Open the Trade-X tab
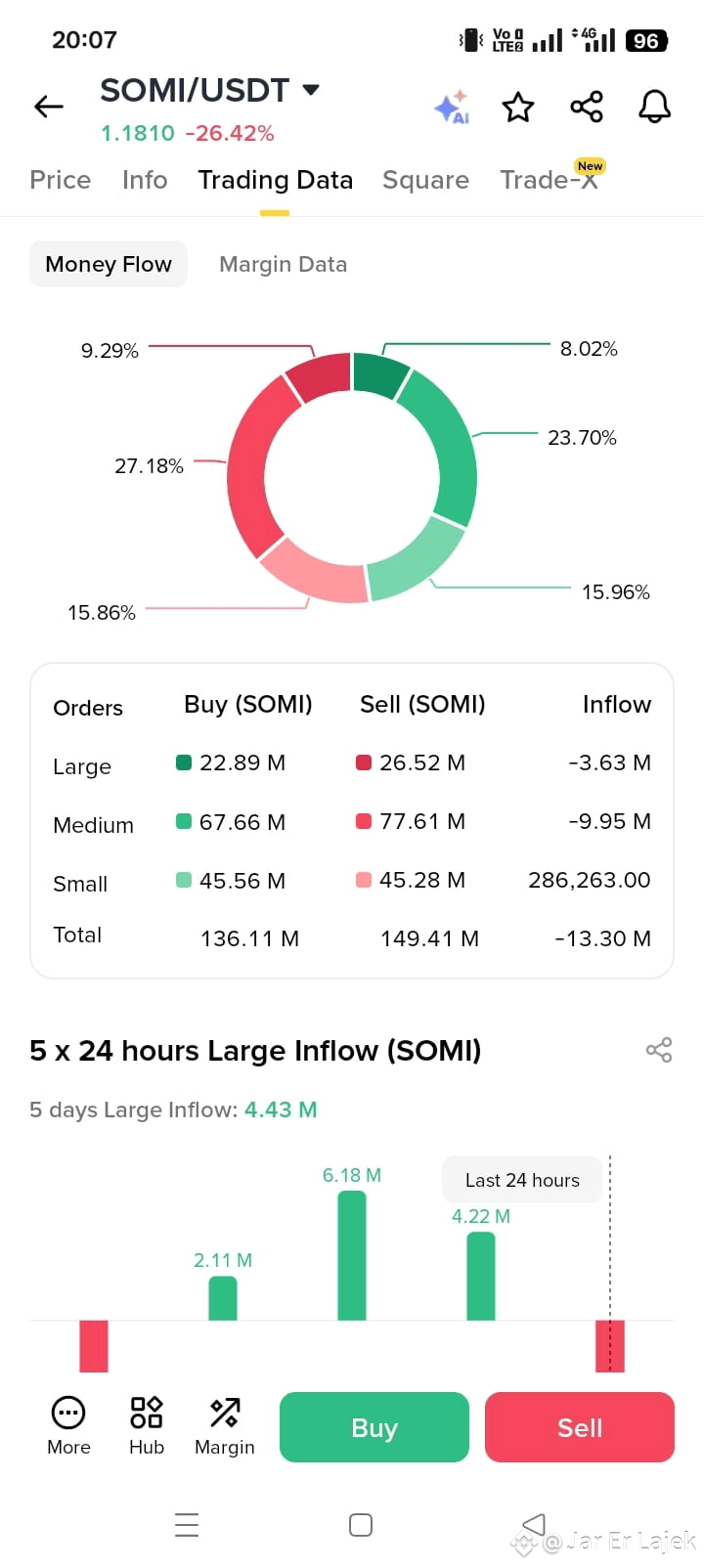 tap(550, 180)
